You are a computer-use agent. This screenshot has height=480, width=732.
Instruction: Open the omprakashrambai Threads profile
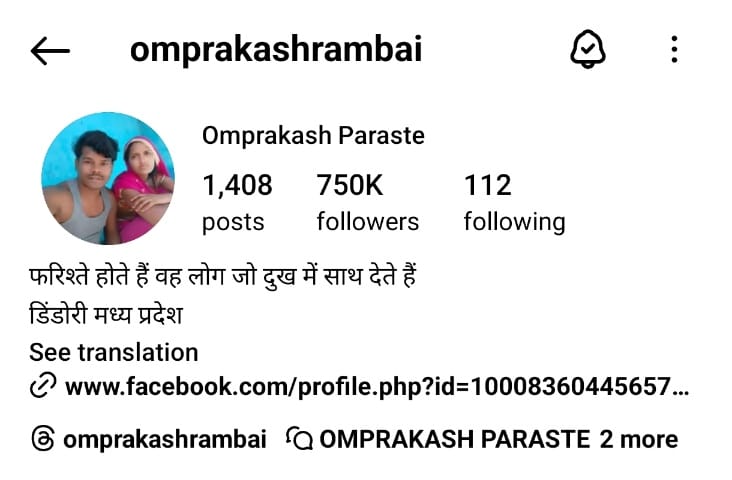click(150, 439)
